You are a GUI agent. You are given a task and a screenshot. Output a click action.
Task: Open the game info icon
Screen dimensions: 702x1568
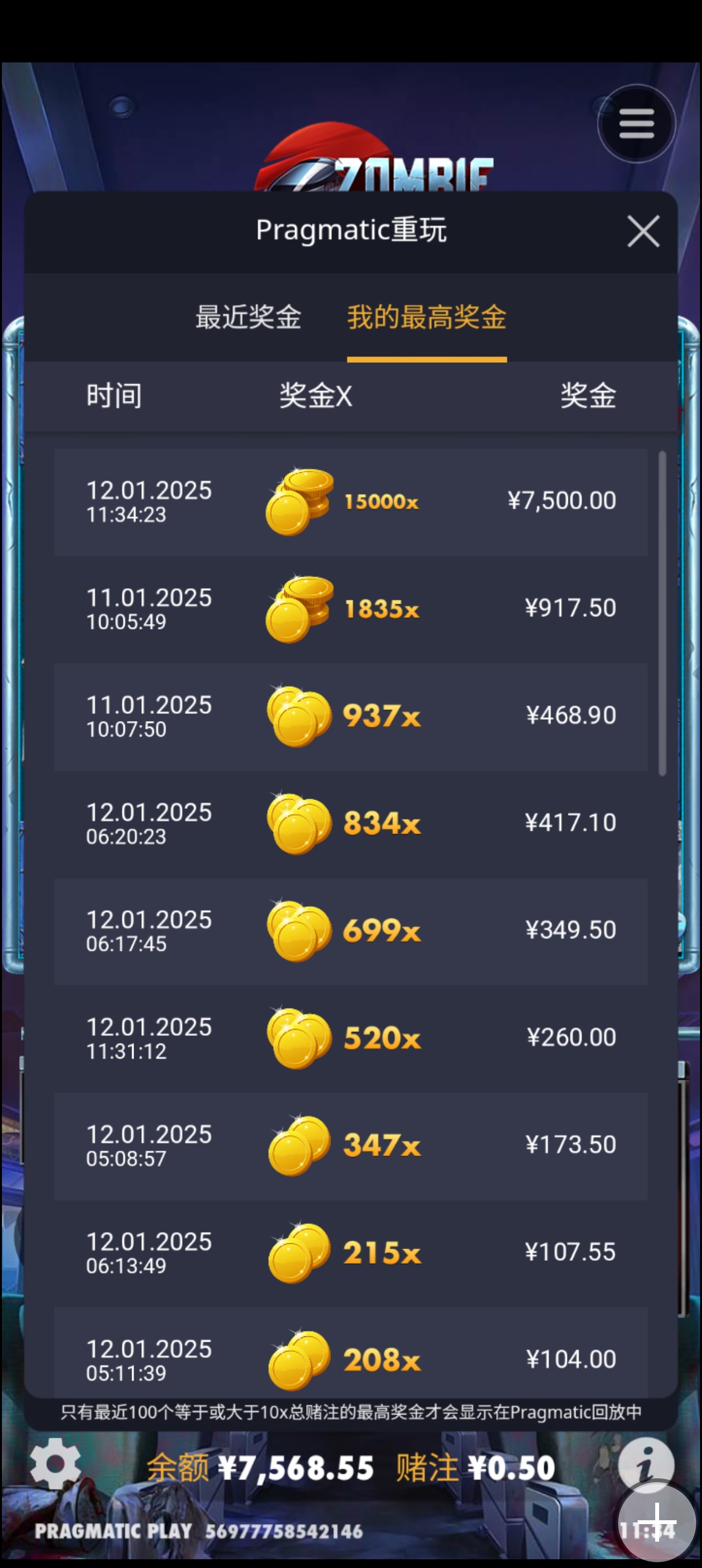[645, 1463]
